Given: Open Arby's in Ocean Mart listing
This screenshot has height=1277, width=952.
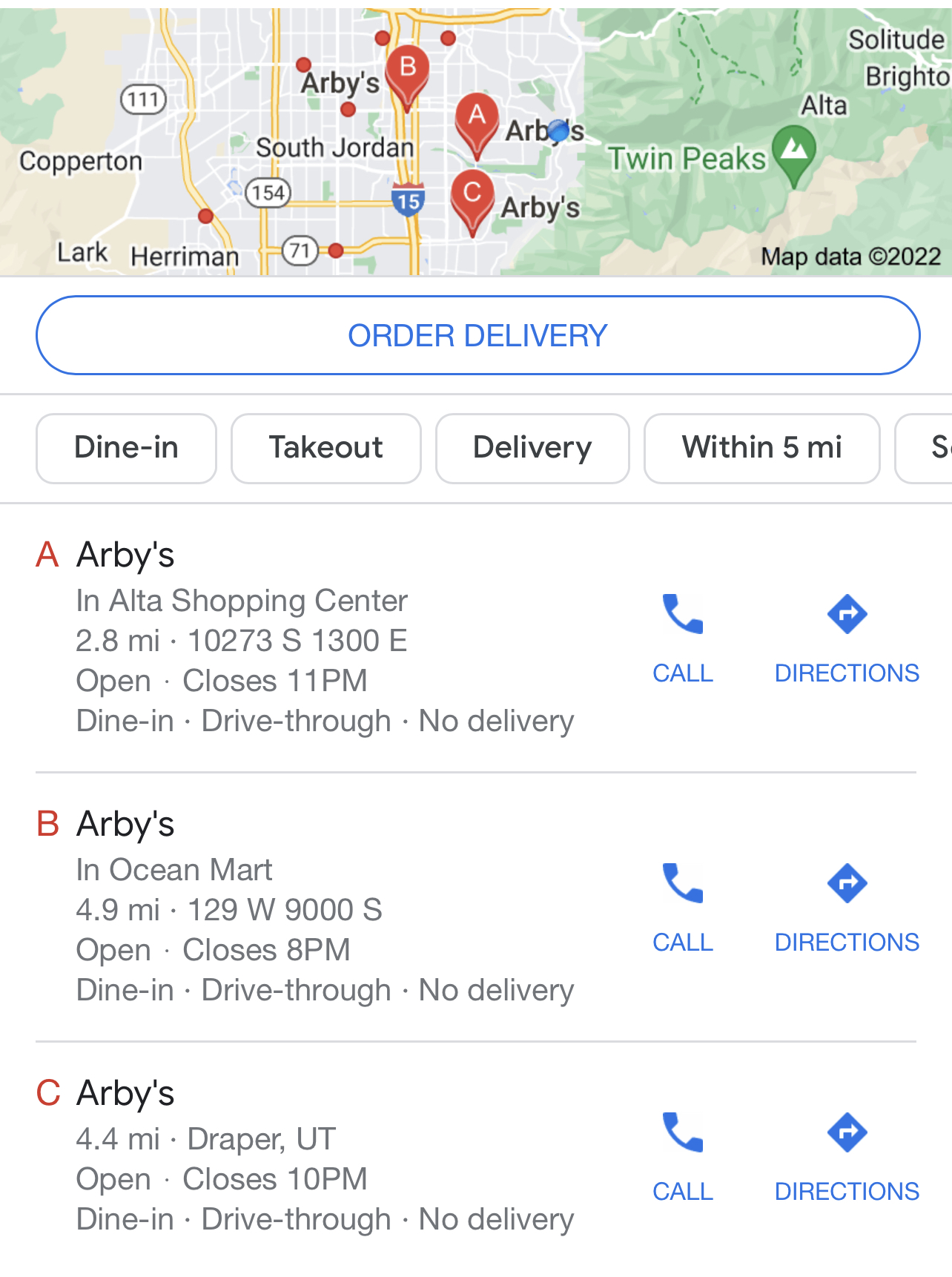Looking at the screenshot, I should [x=125, y=824].
